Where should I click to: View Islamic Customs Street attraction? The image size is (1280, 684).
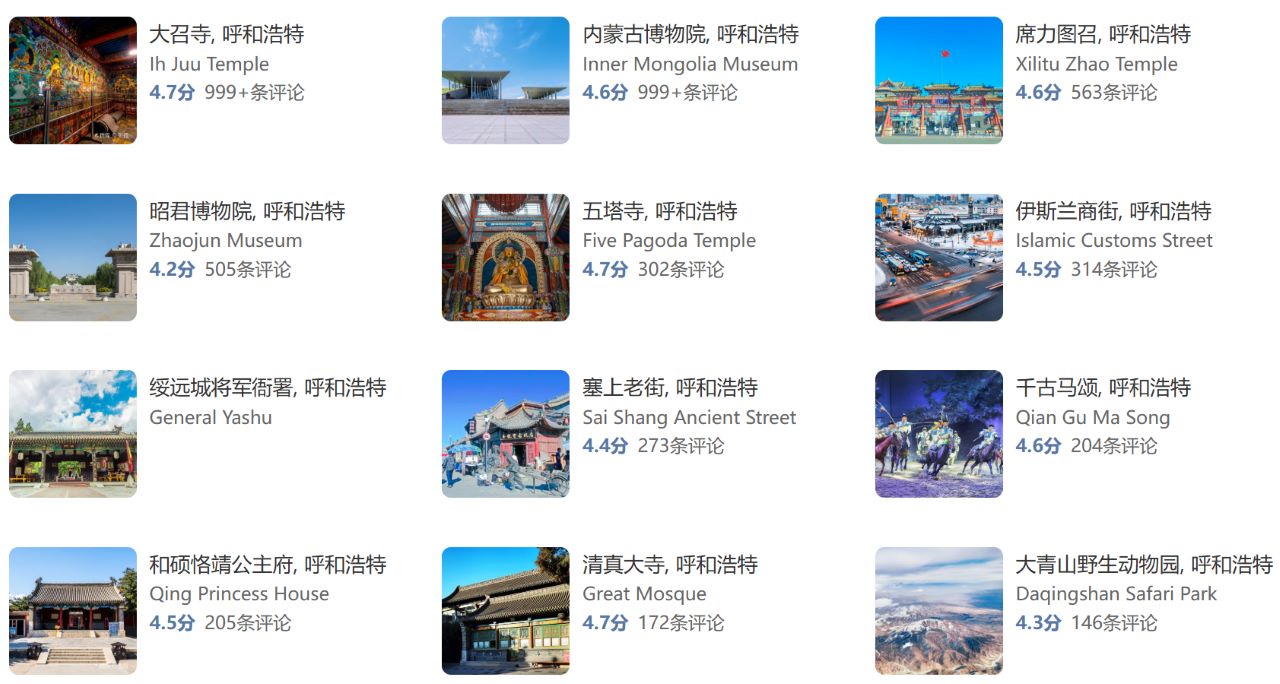tap(1113, 212)
